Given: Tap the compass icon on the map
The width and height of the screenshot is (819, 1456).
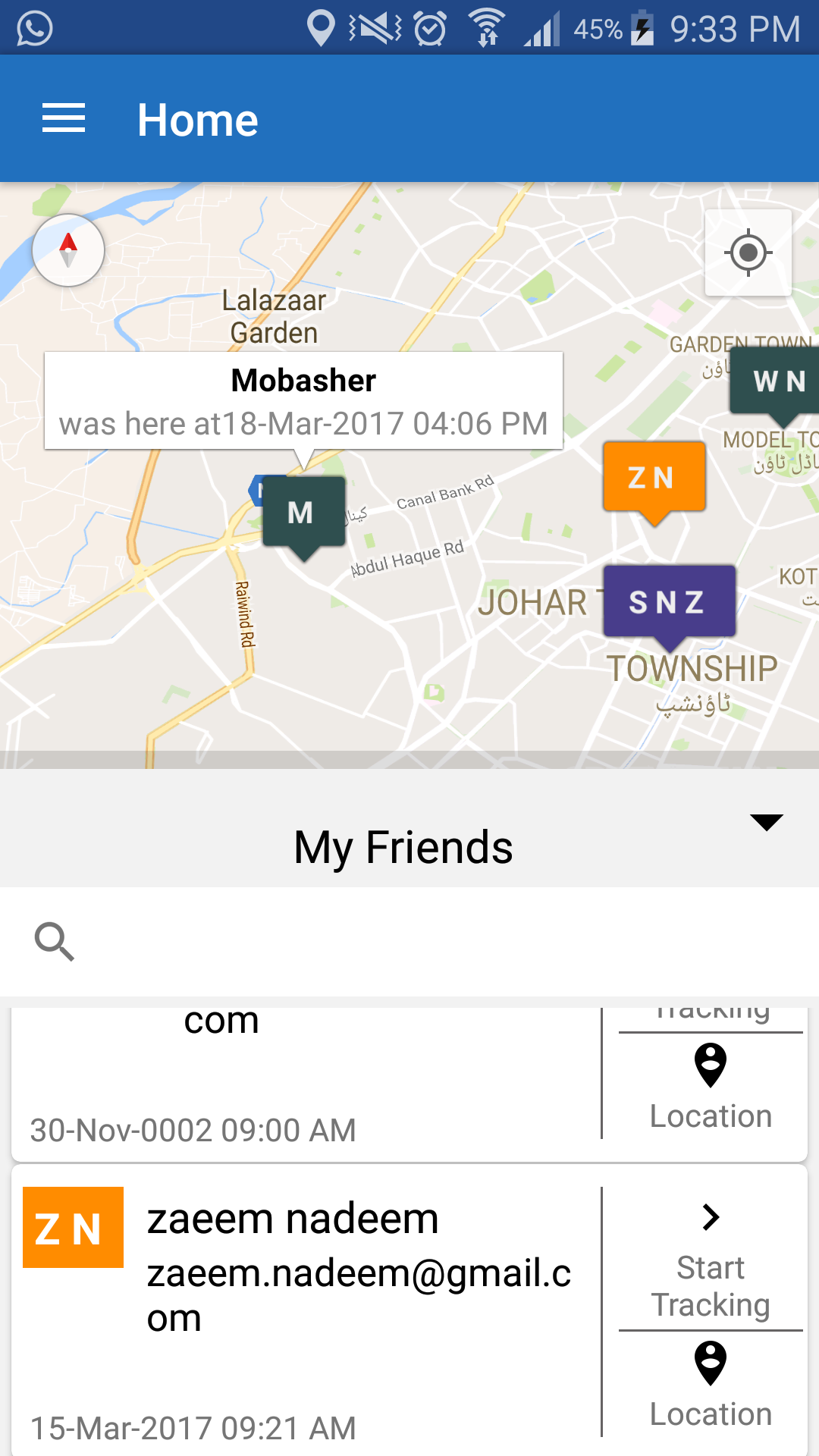Looking at the screenshot, I should [x=68, y=250].
